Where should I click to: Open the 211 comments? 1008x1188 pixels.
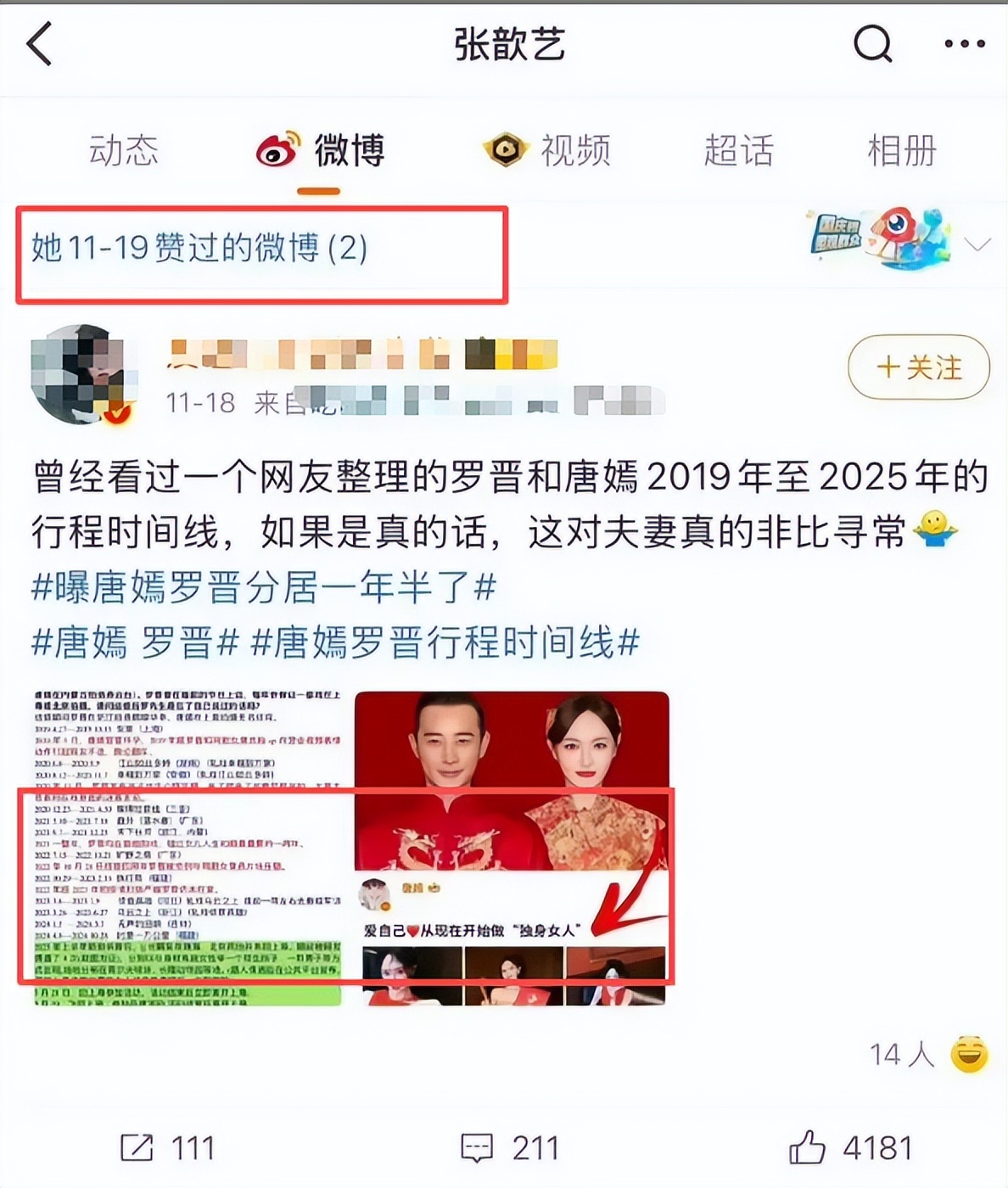510,1148
